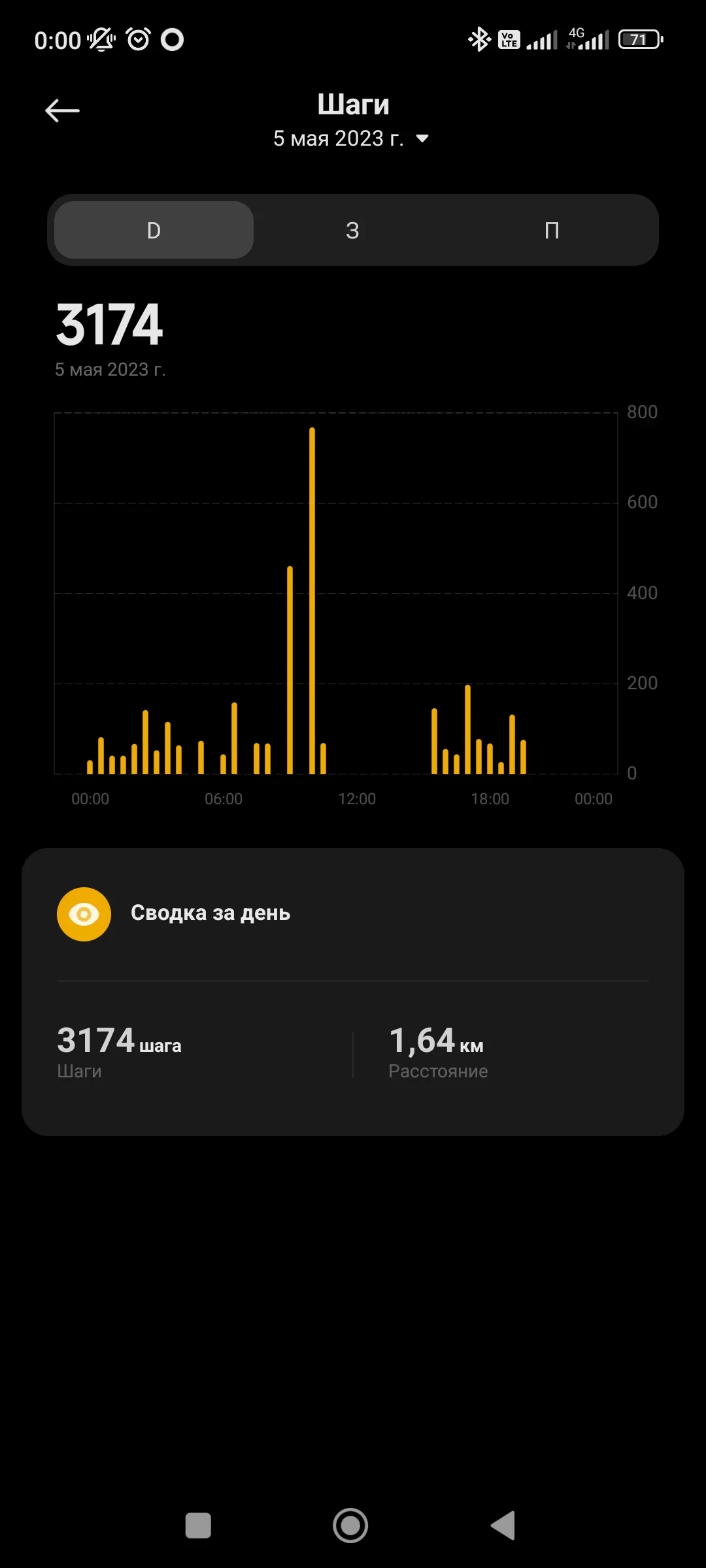Tap the muted notifications icon in status bar
The image size is (706, 1568).
[101, 39]
